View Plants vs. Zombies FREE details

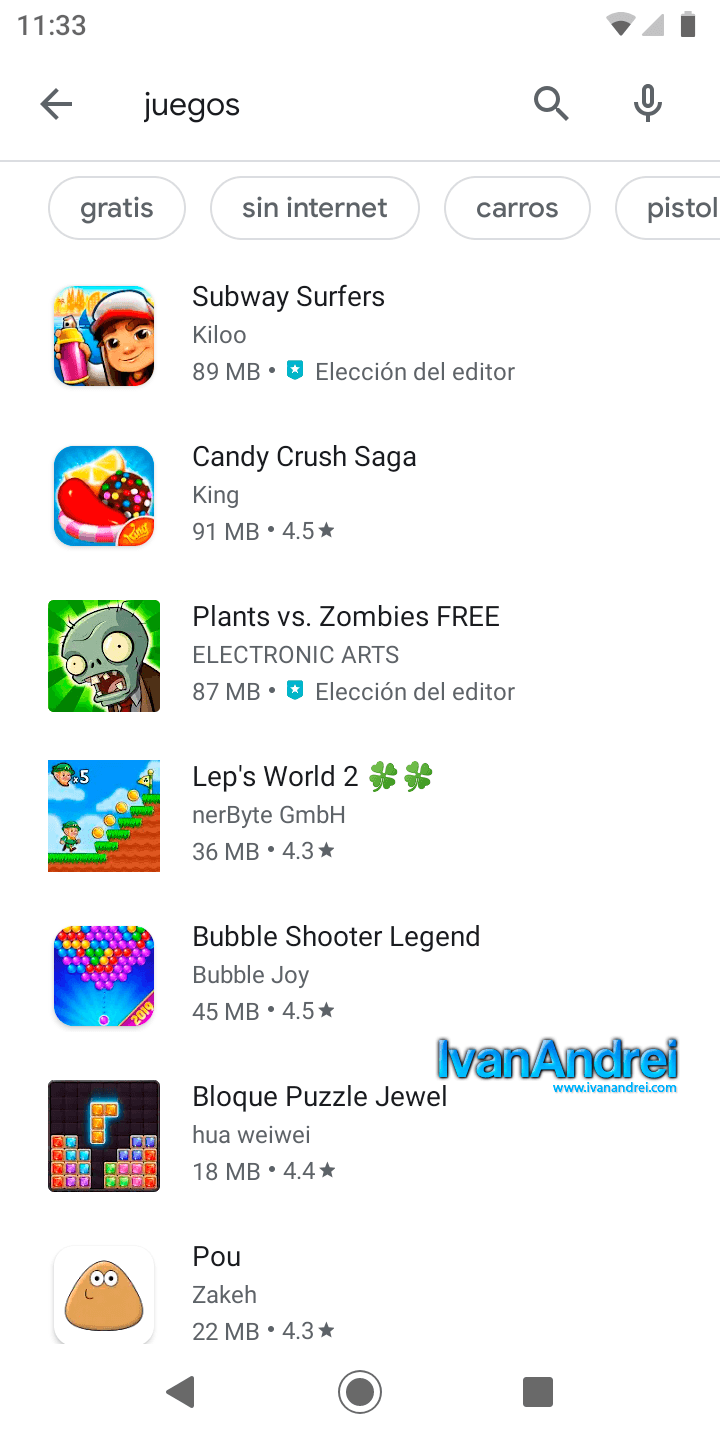(360, 655)
